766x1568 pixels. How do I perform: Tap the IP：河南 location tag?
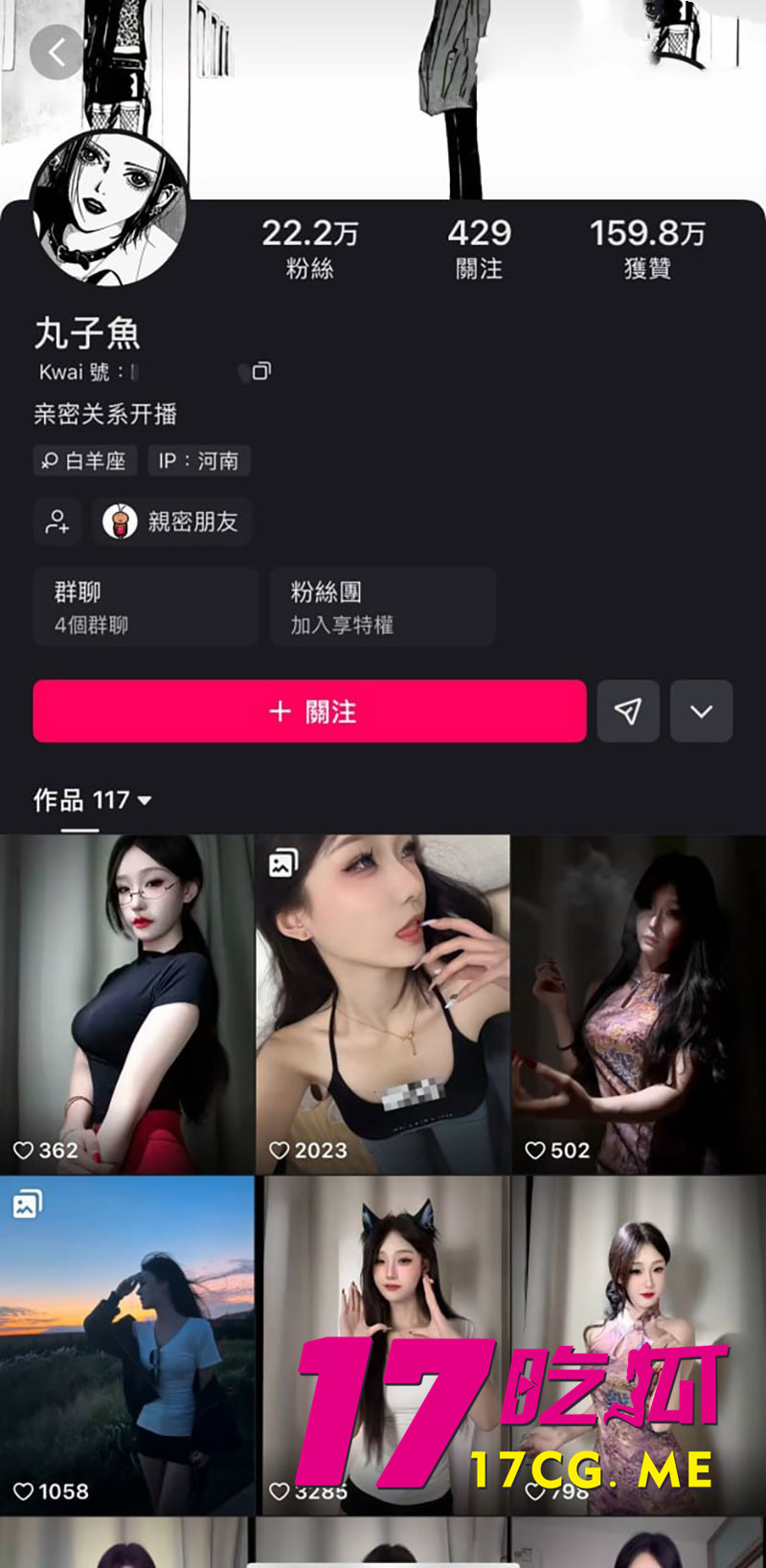pyautogui.click(x=198, y=461)
